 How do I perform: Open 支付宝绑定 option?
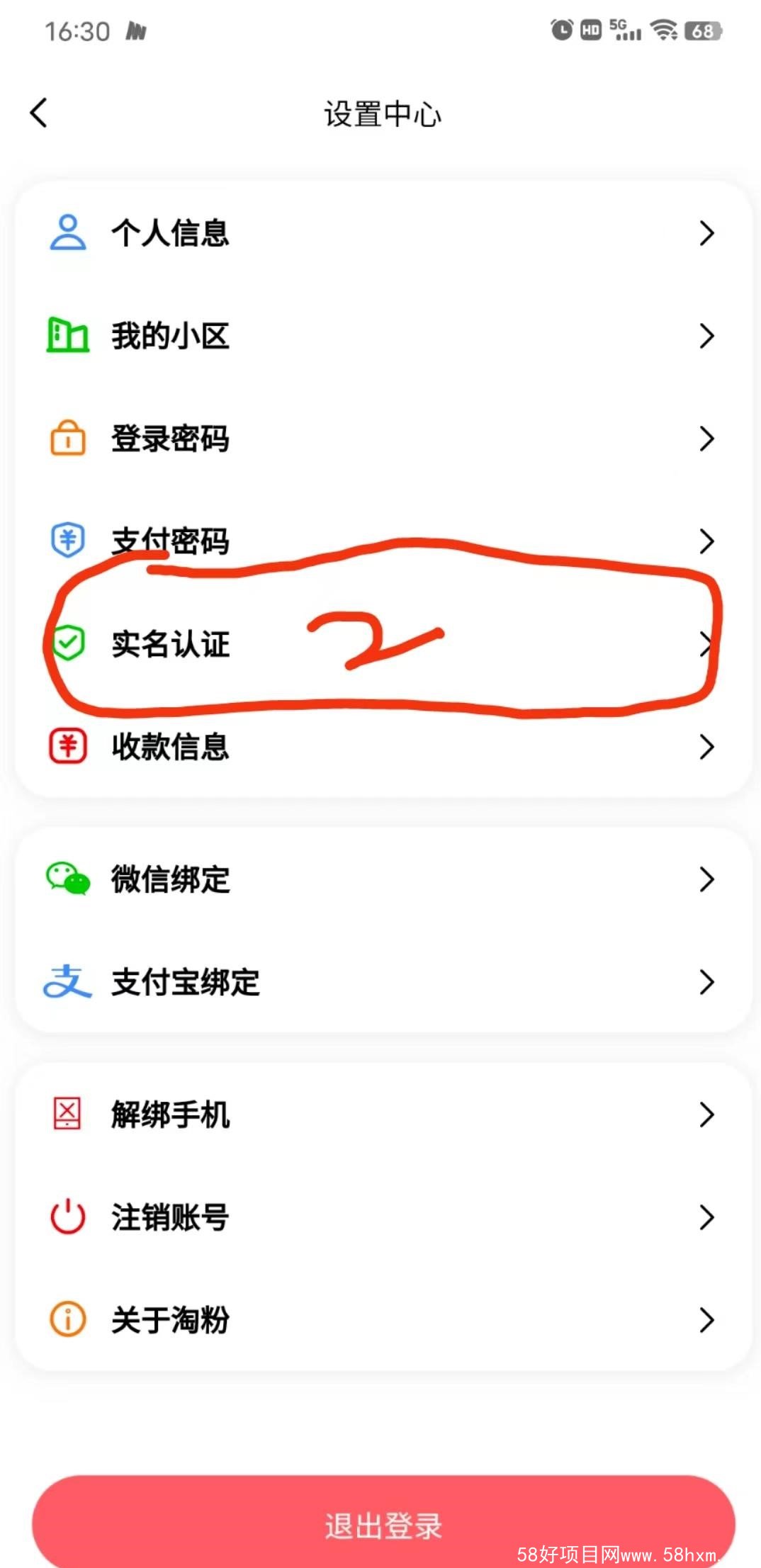click(383, 982)
